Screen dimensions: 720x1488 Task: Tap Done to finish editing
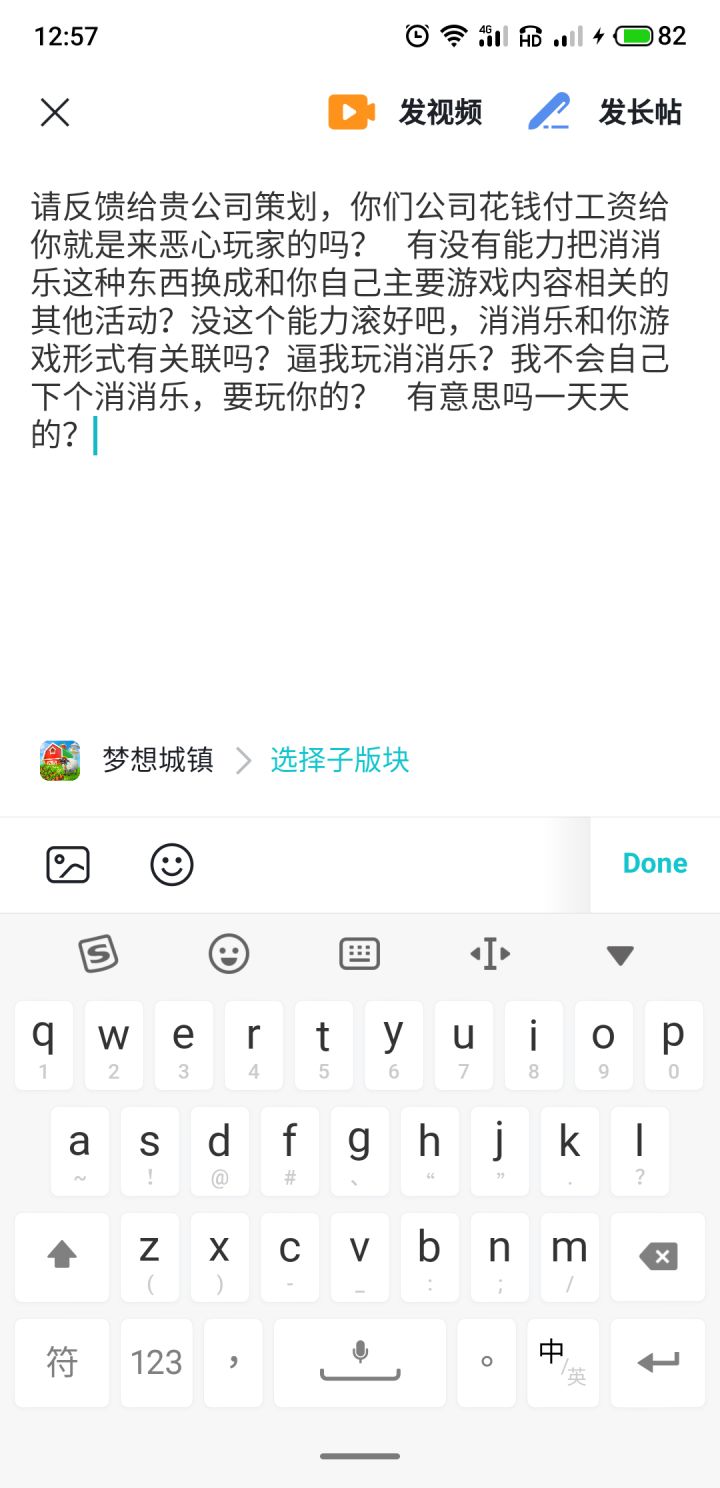click(655, 863)
